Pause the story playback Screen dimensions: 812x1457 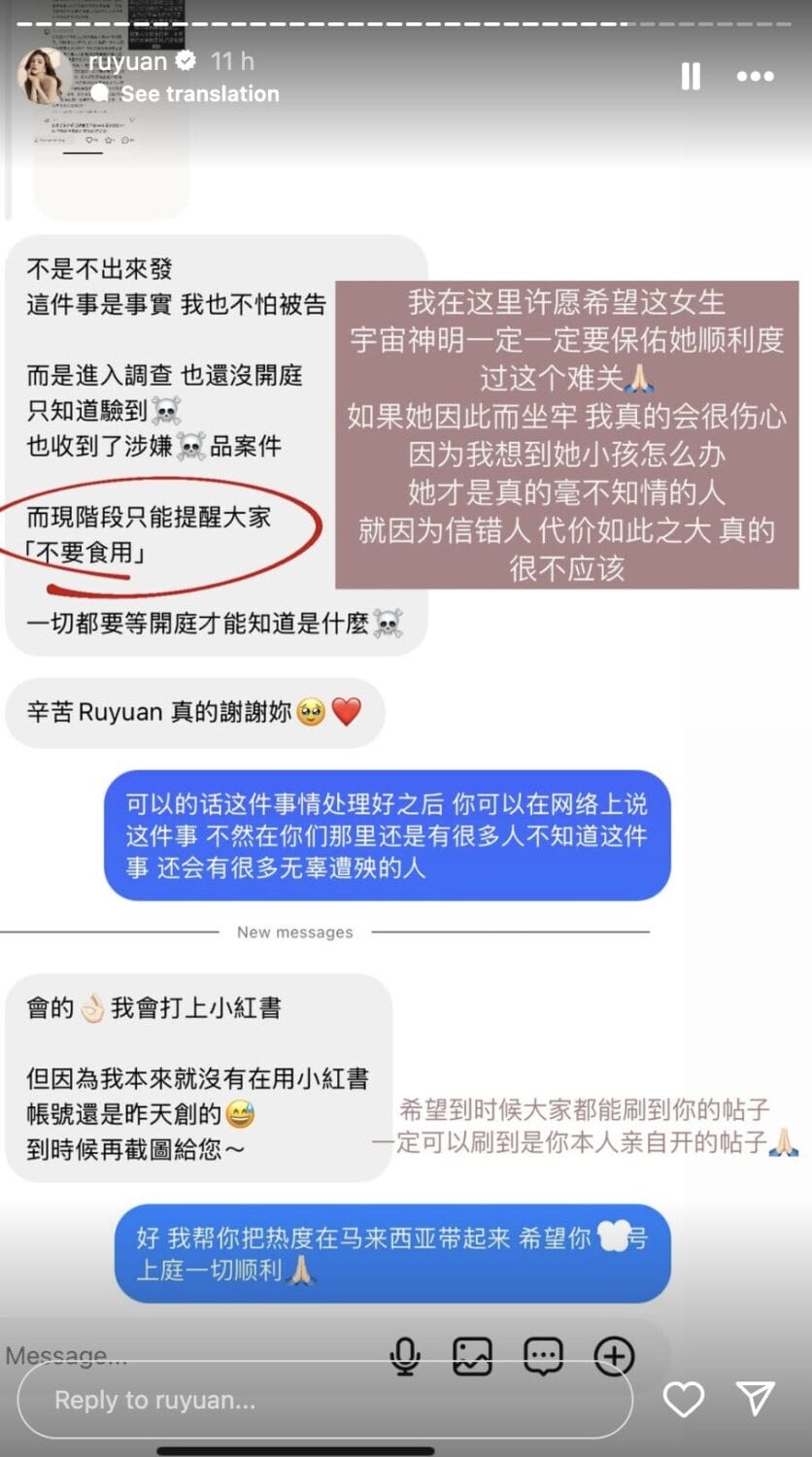(691, 76)
